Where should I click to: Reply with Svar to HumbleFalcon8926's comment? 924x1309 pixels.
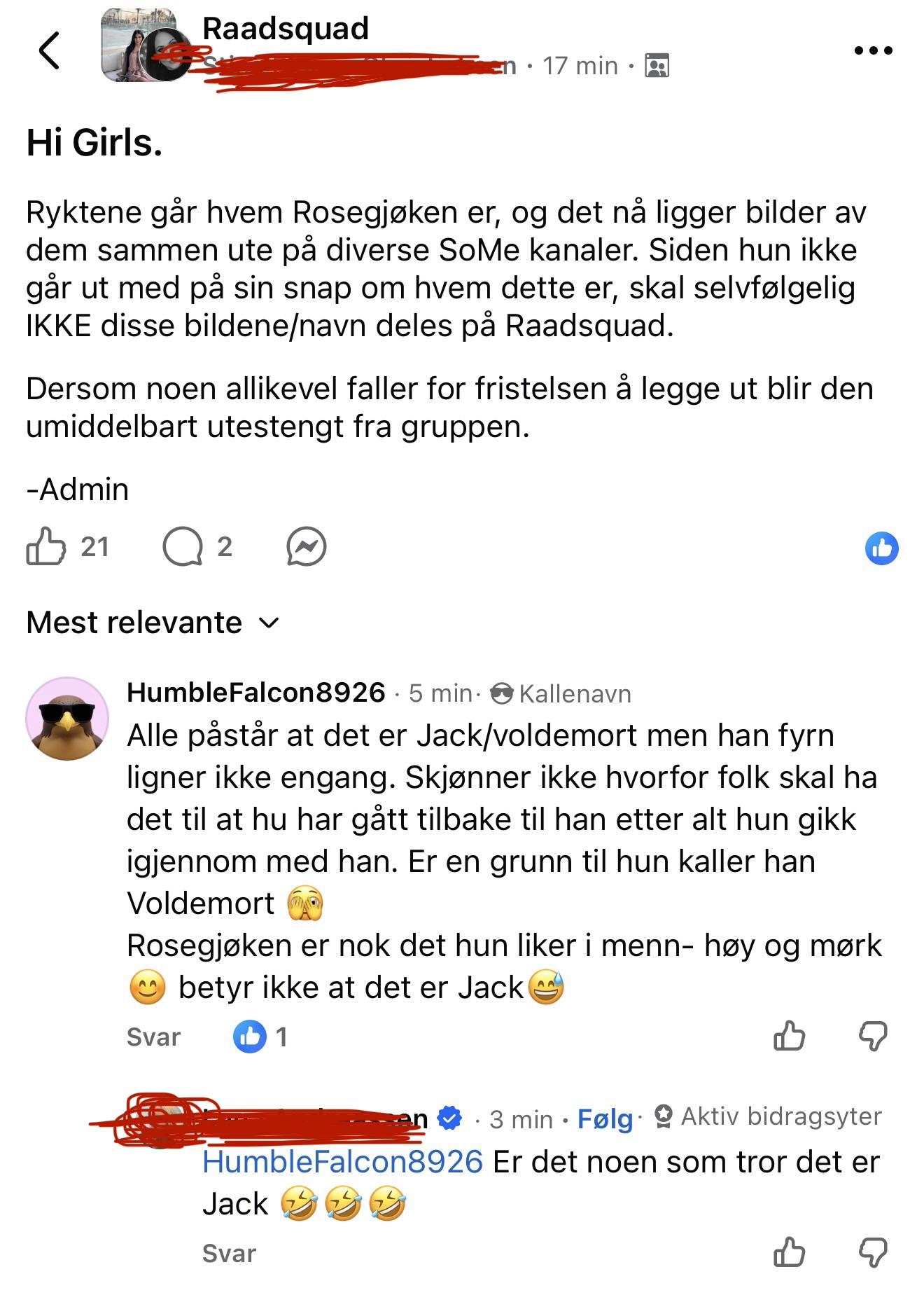(x=153, y=1037)
